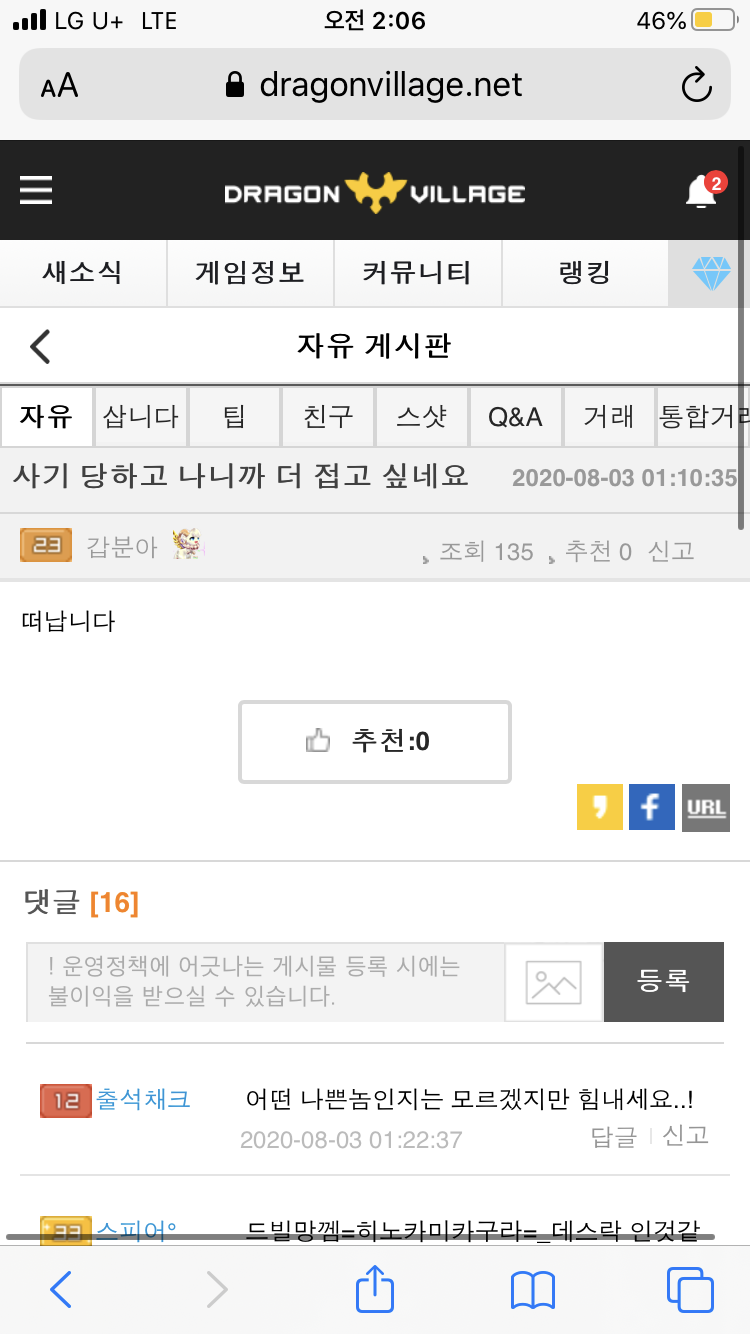Viewport: 750px width, 1334px height.
Task: Submit comment with 등록 button
Action: tap(663, 982)
